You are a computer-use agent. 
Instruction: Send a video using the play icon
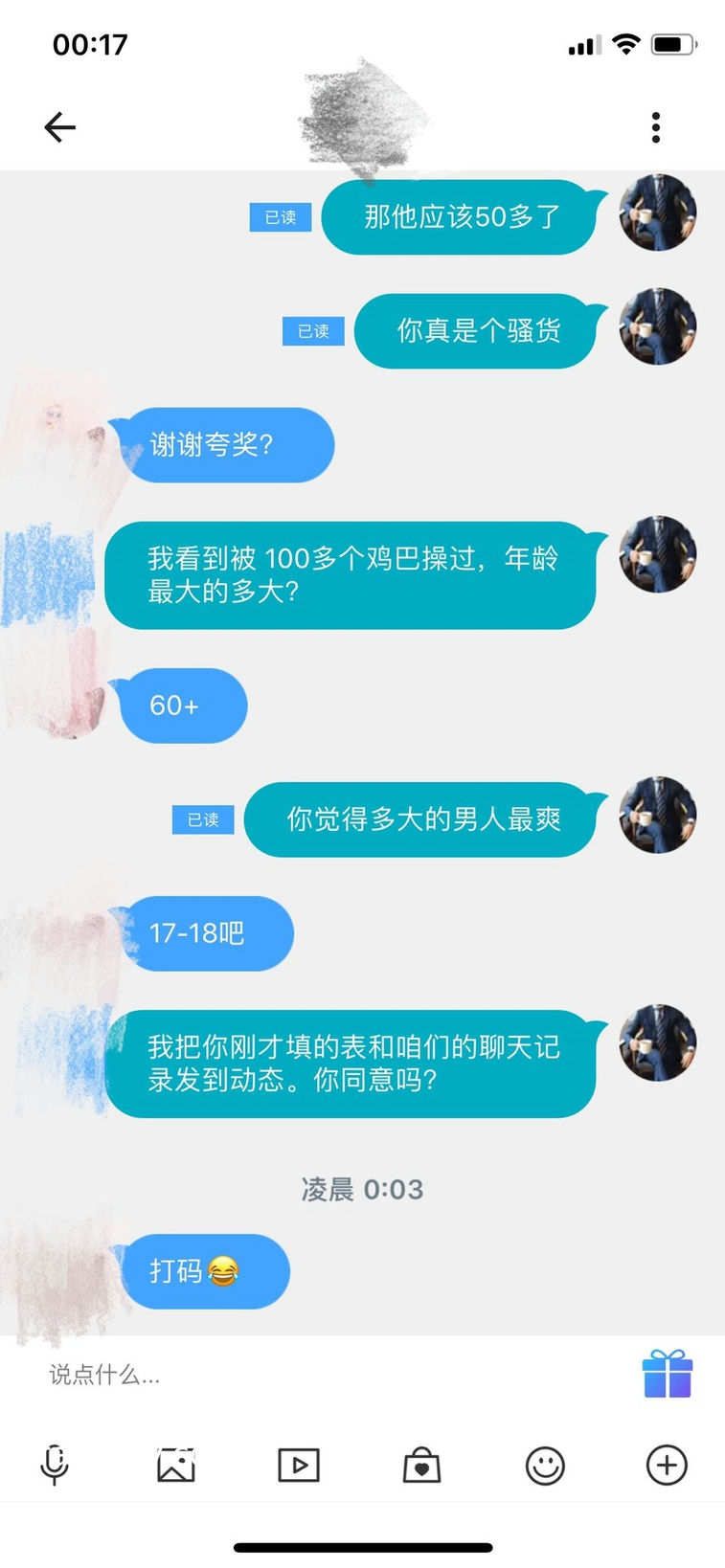(x=299, y=1465)
